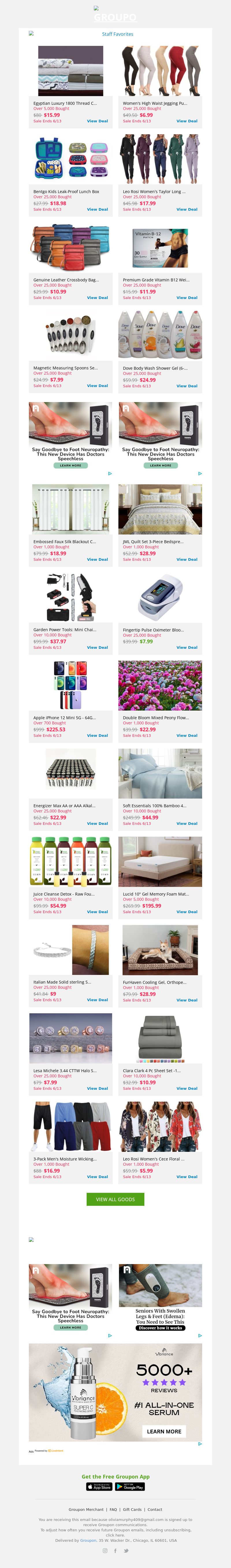Image resolution: width=231 pixels, height=1568 pixels.
Task: Download from the App Store badge
Action: pyautogui.click(x=99, y=1487)
